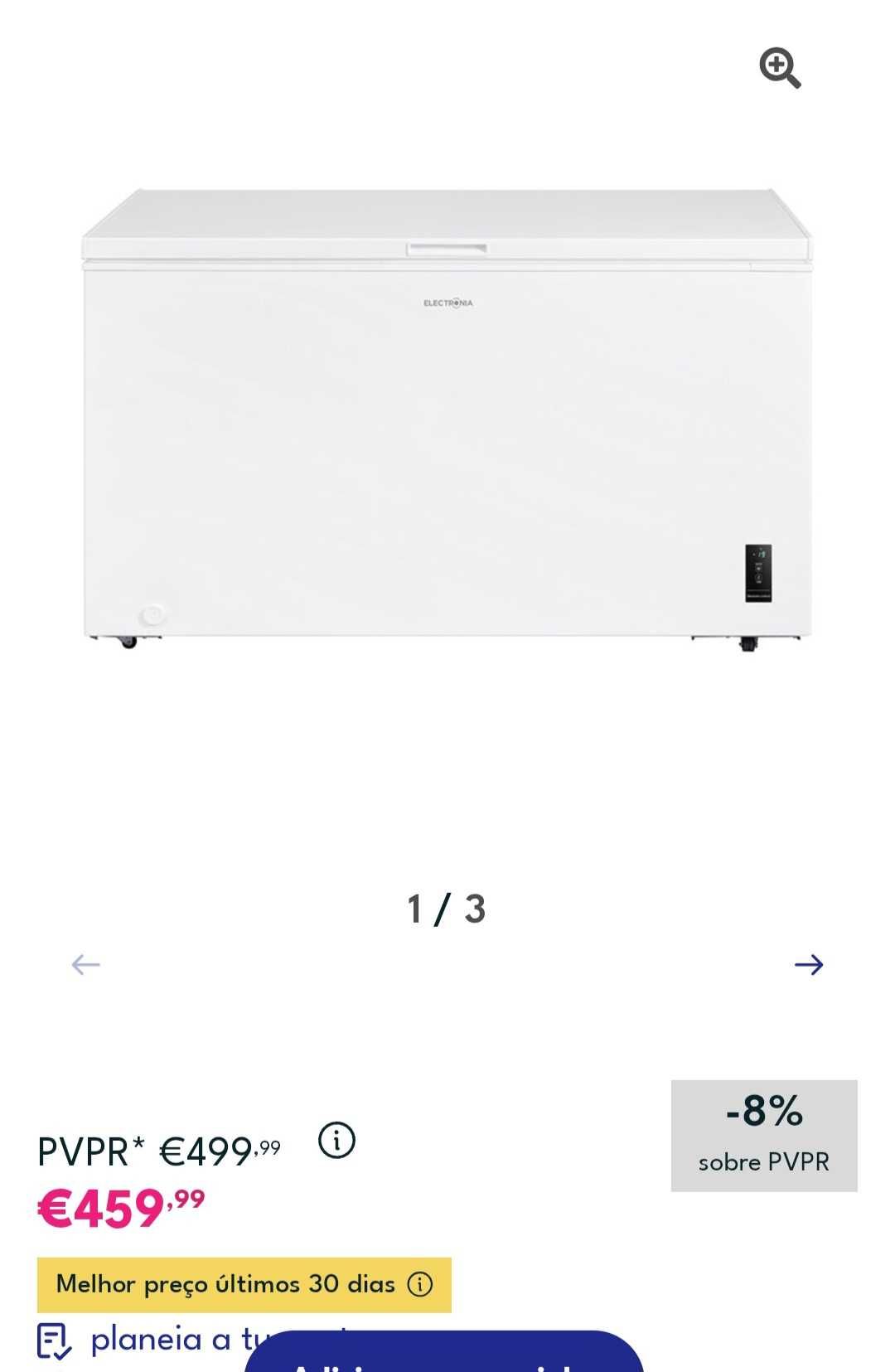The height and width of the screenshot is (1372, 895).
Task: Zoom into the product image
Action: 780,68
